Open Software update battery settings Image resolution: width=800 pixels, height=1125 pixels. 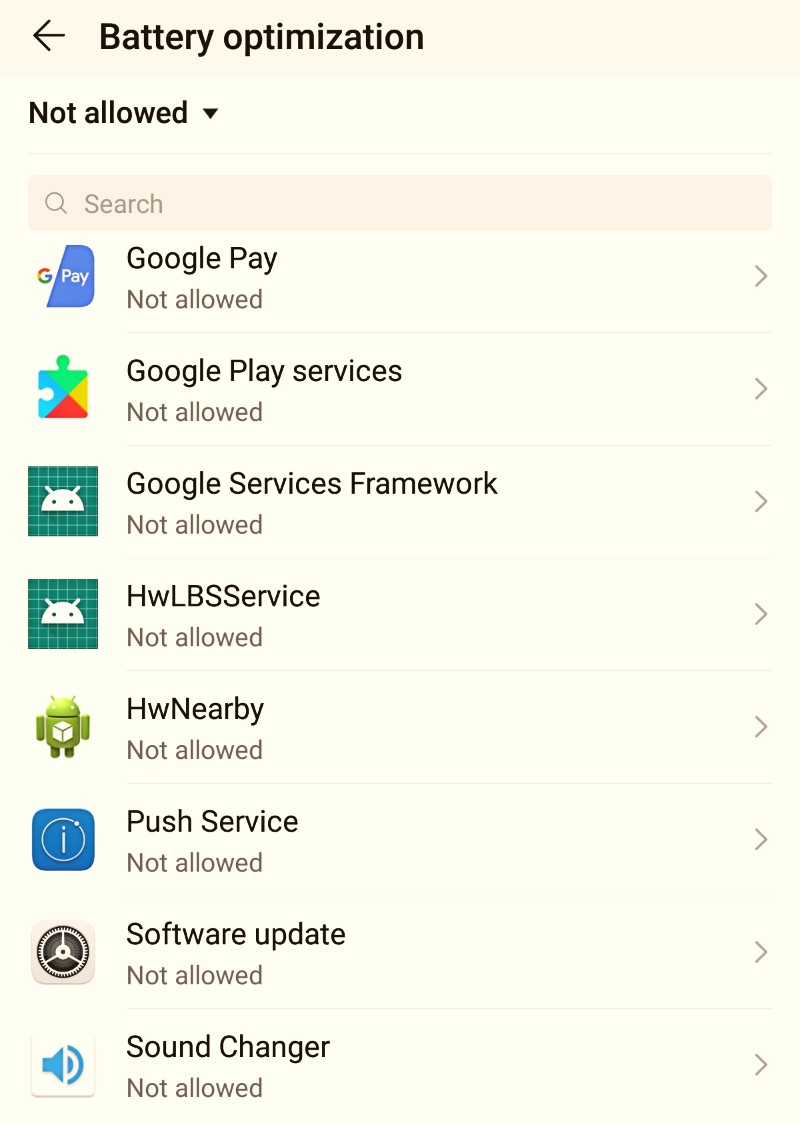tap(400, 952)
